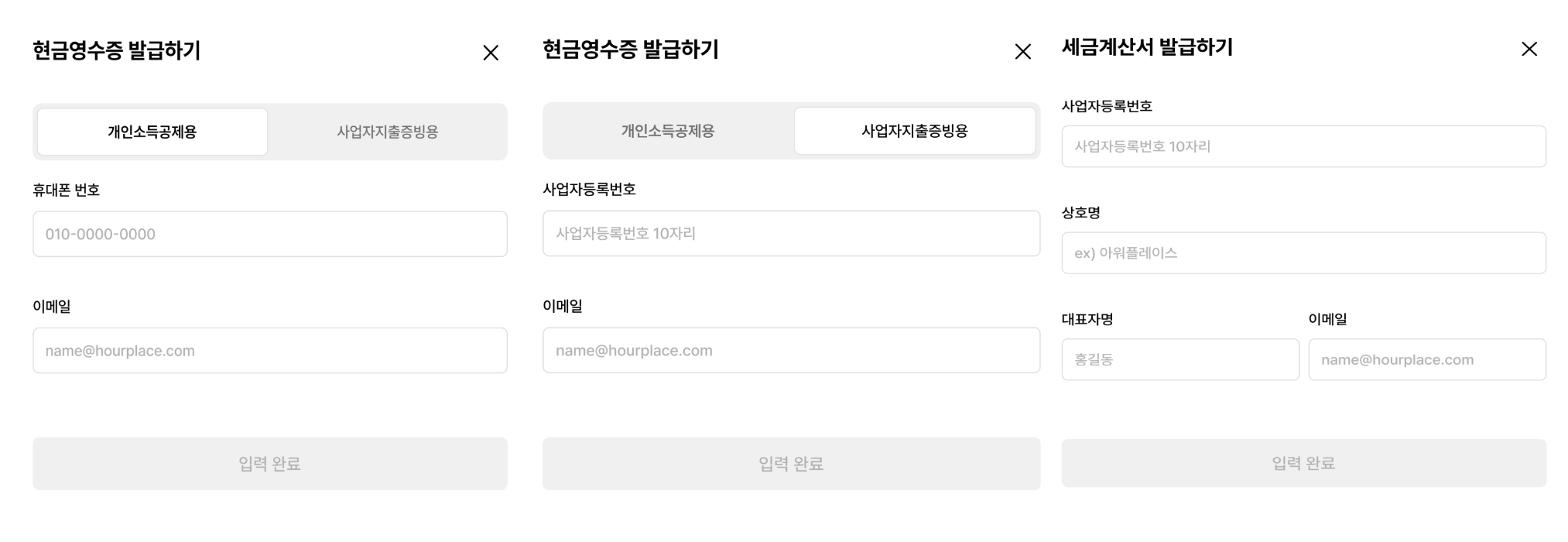
Task: Close the 세금계산서 발급하기 dialog
Action: pyautogui.click(x=1529, y=50)
